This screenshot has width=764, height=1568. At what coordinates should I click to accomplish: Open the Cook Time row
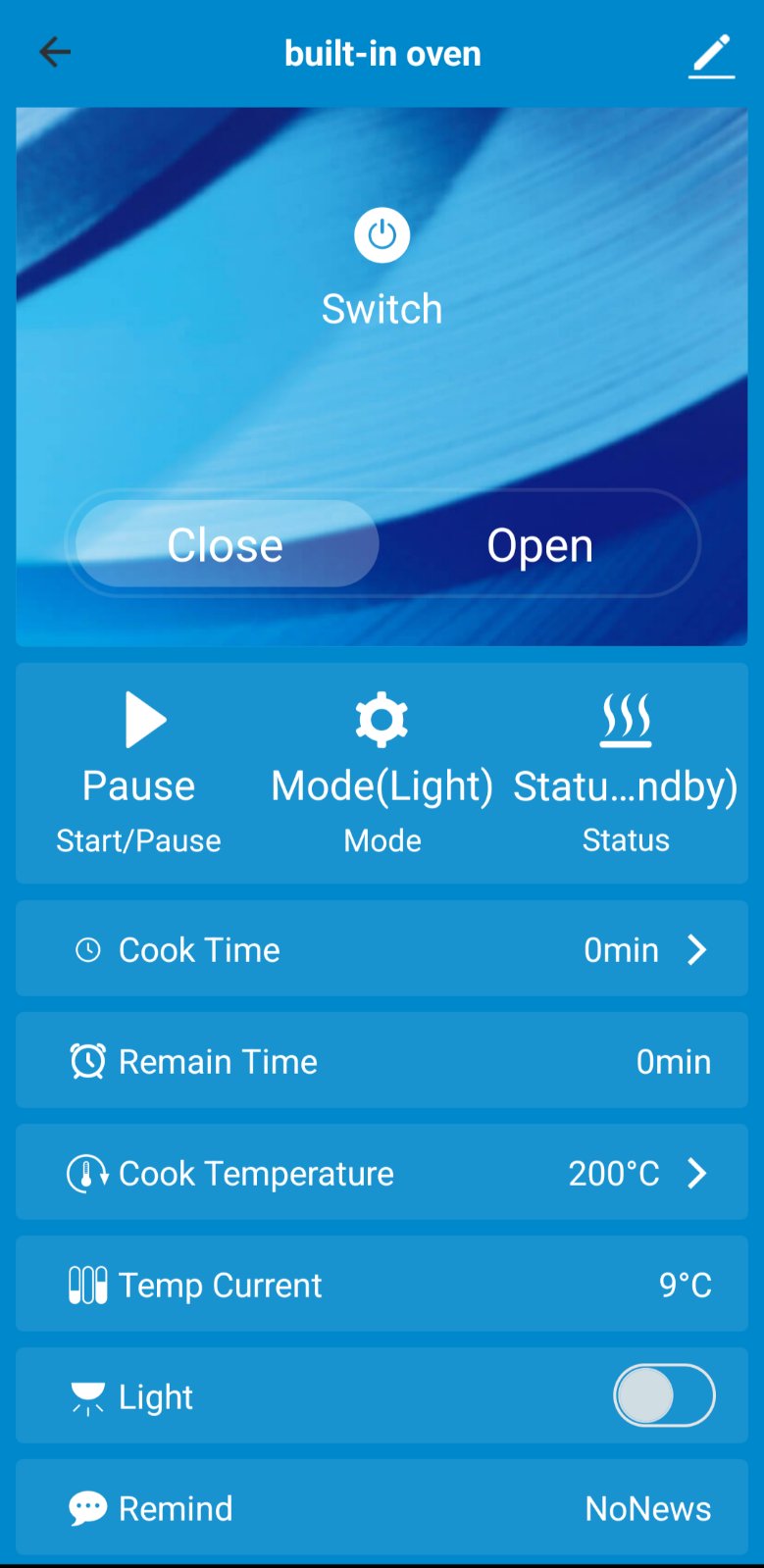(382, 949)
